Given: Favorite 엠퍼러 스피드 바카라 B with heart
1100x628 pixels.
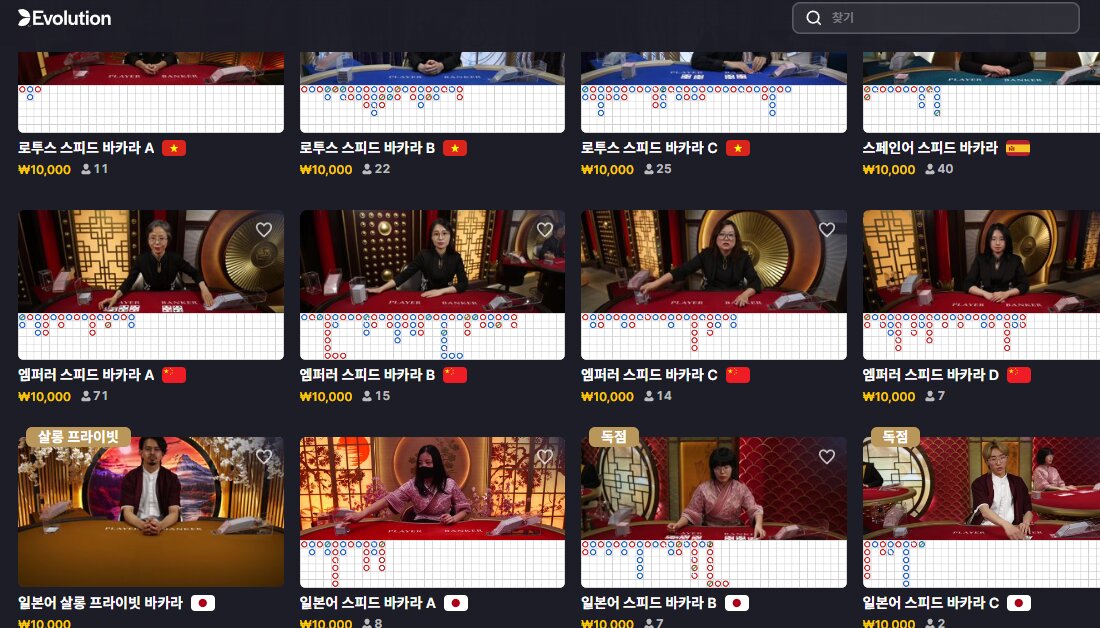Looking at the screenshot, I should coord(545,229).
